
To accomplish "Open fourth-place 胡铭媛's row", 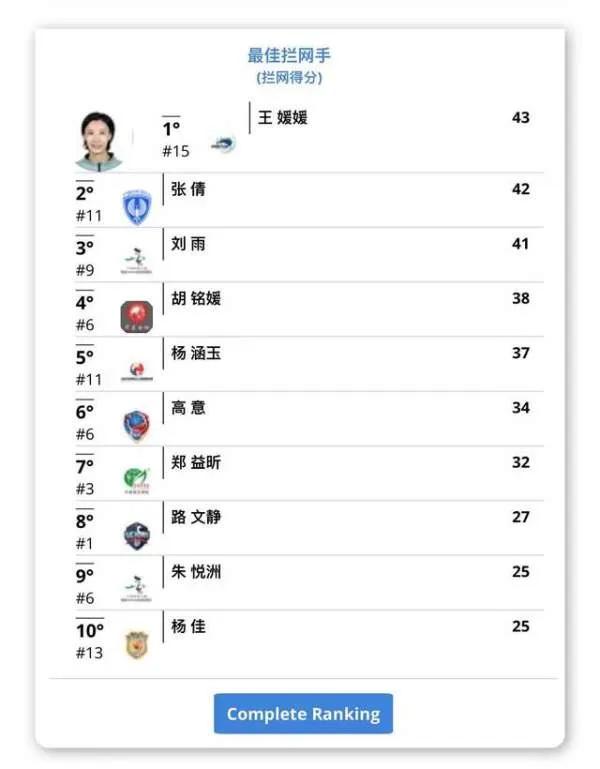I will click(x=196, y=298).
